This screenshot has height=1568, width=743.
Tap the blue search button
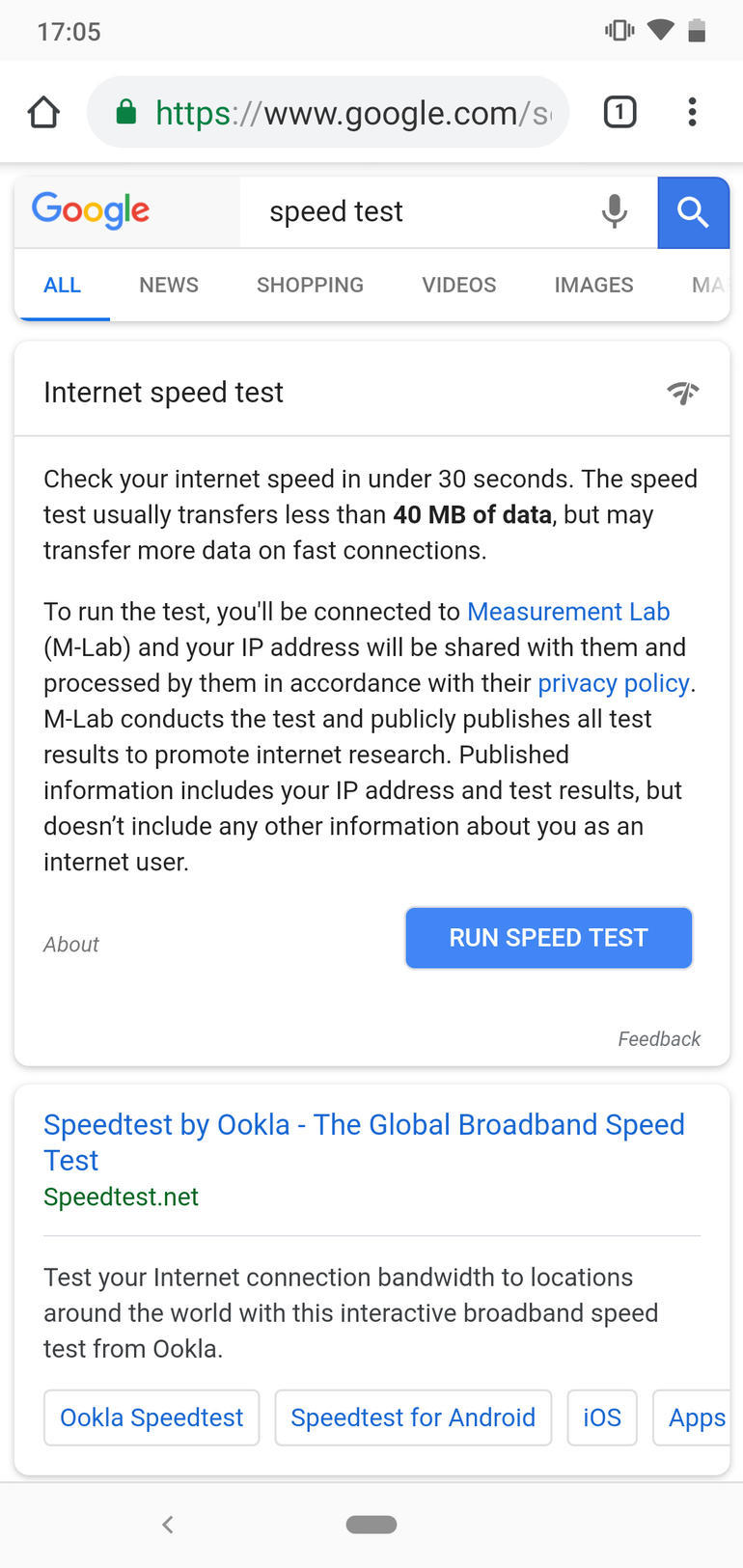[x=693, y=211]
